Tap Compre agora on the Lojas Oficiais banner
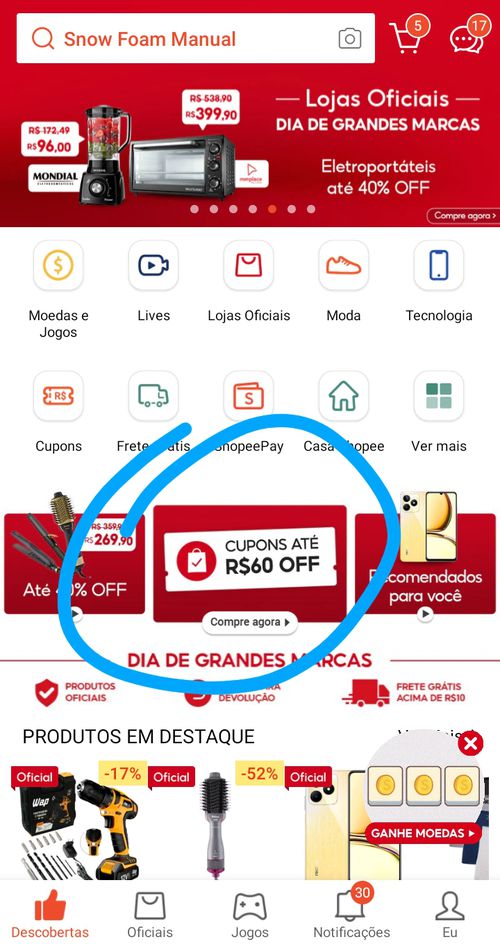 (463, 215)
